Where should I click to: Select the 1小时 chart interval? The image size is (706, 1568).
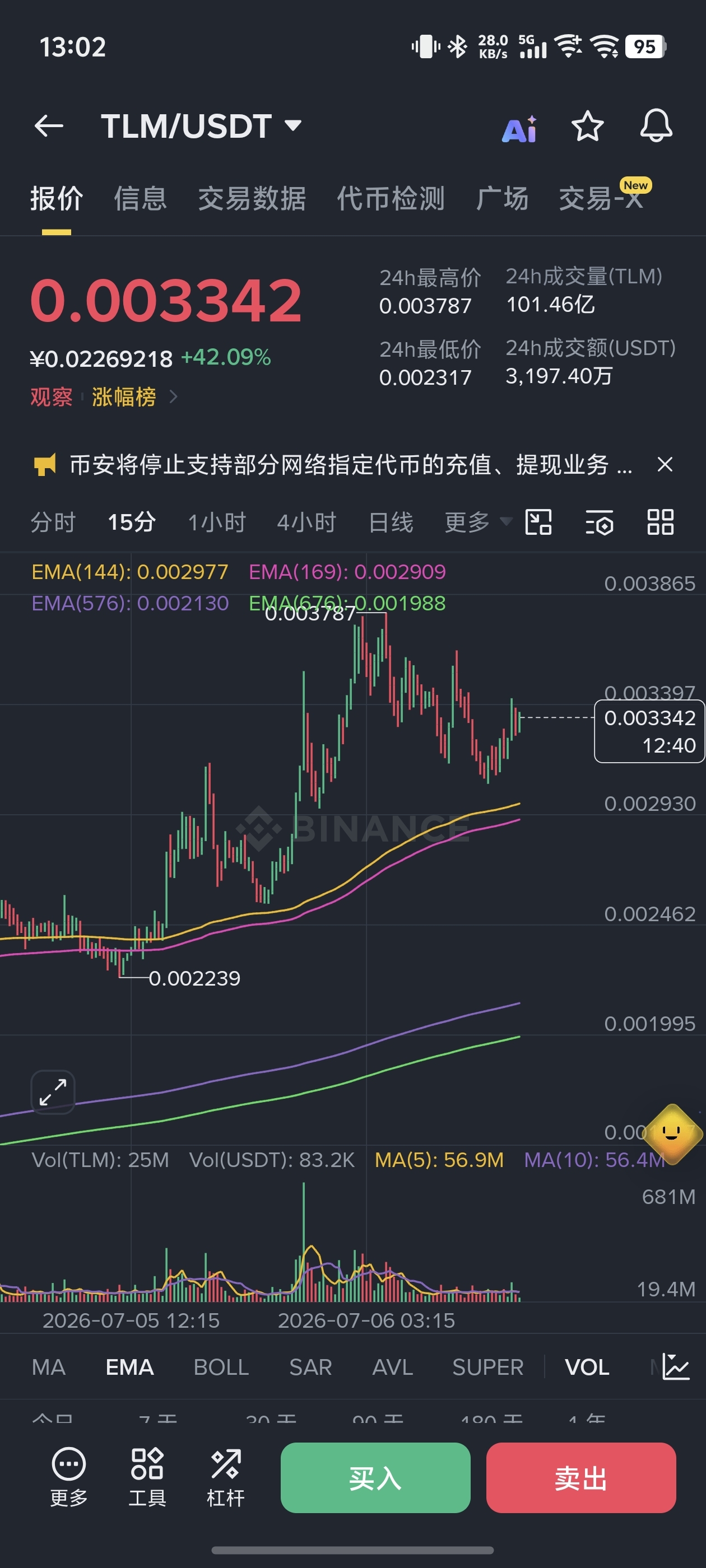click(216, 522)
